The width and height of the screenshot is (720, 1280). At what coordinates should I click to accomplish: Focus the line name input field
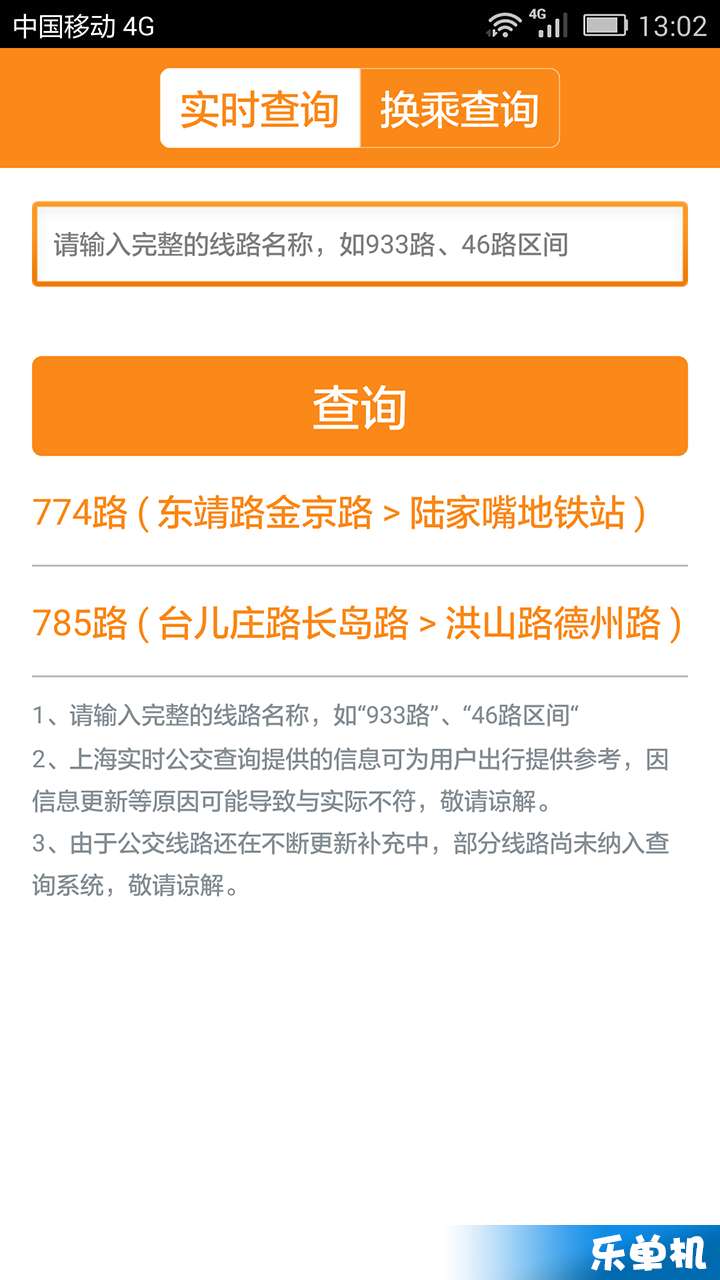coord(360,245)
